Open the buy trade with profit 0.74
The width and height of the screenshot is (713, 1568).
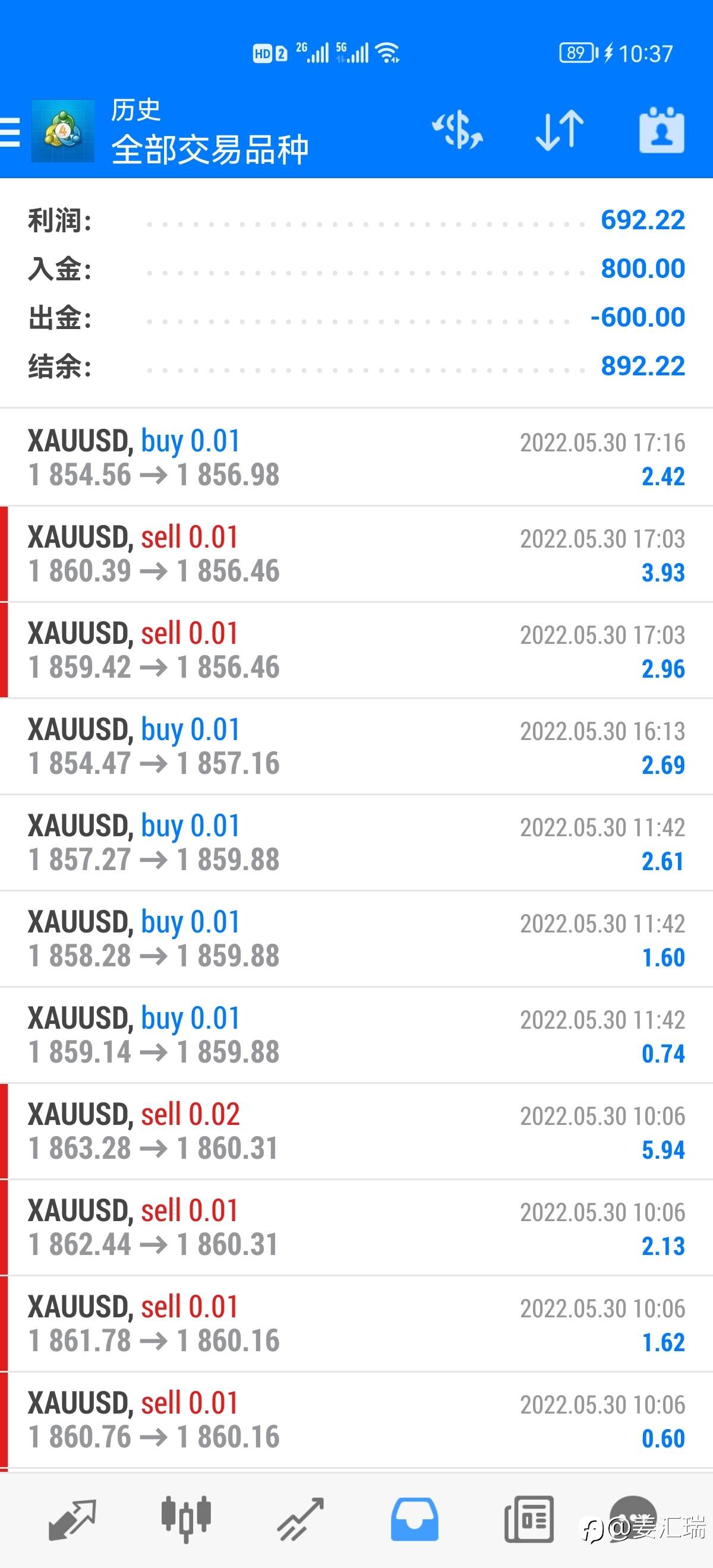(356, 1035)
